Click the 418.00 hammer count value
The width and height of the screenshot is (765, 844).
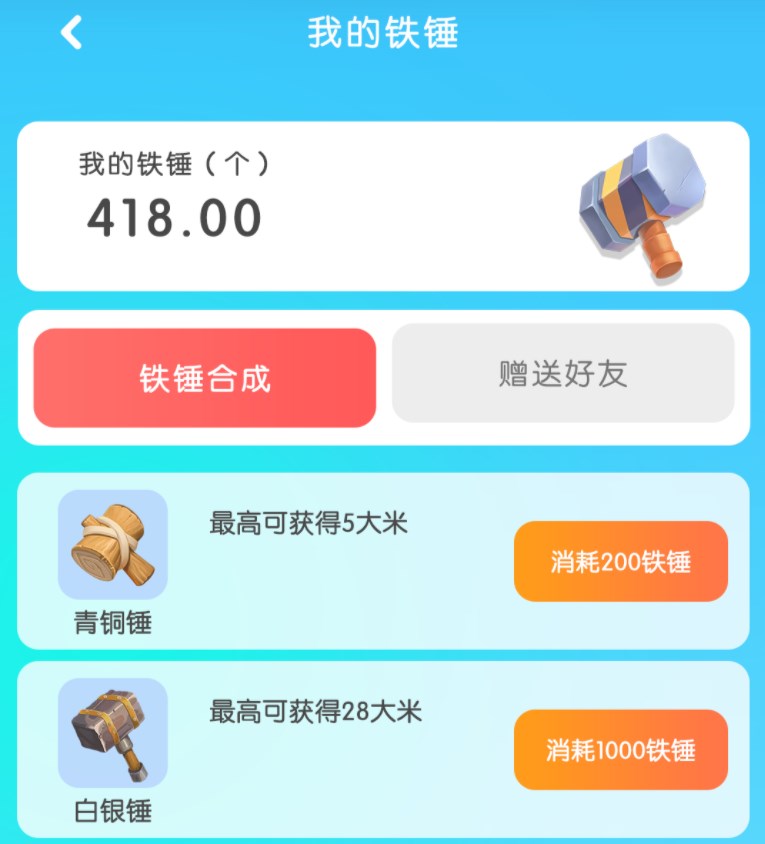(x=173, y=216)
